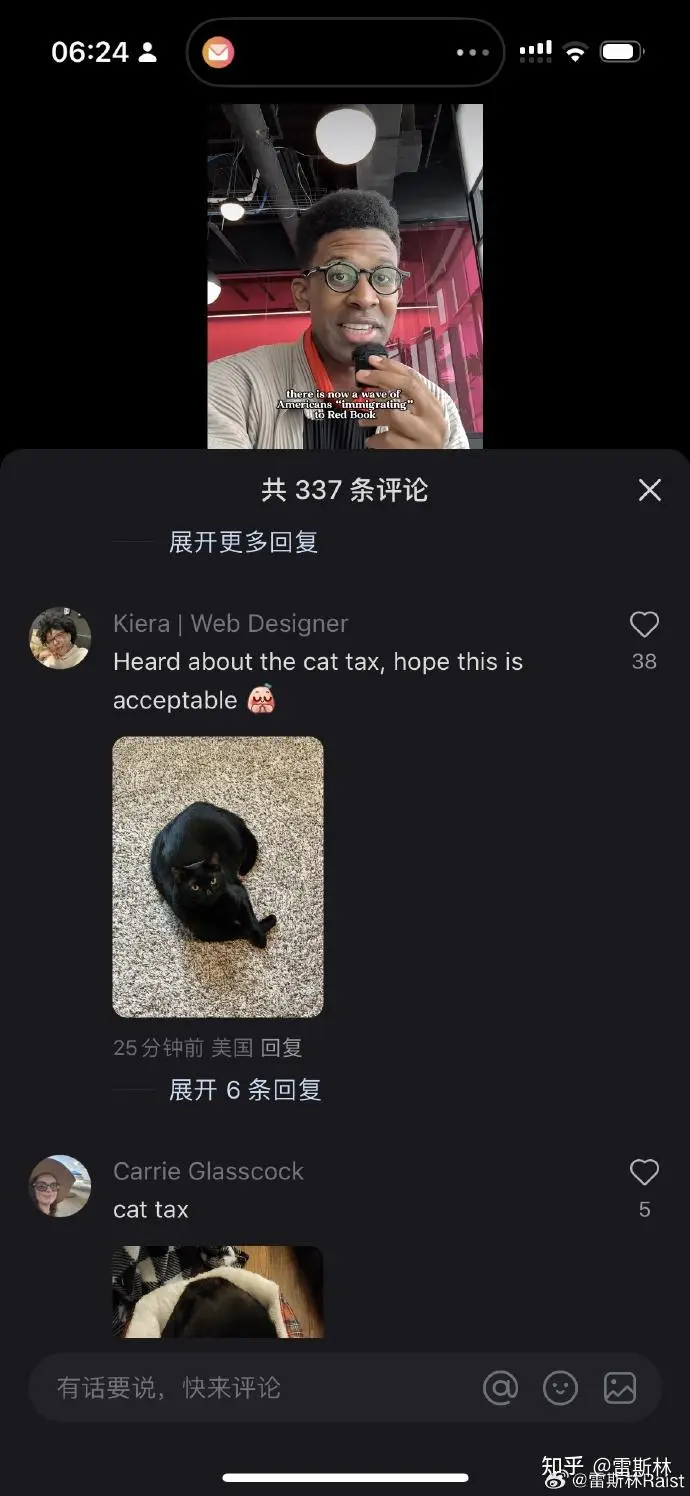The height and width of the screenshot is (1496, 690).
Task: Open the emoji picker
Action: [560, 1388]
